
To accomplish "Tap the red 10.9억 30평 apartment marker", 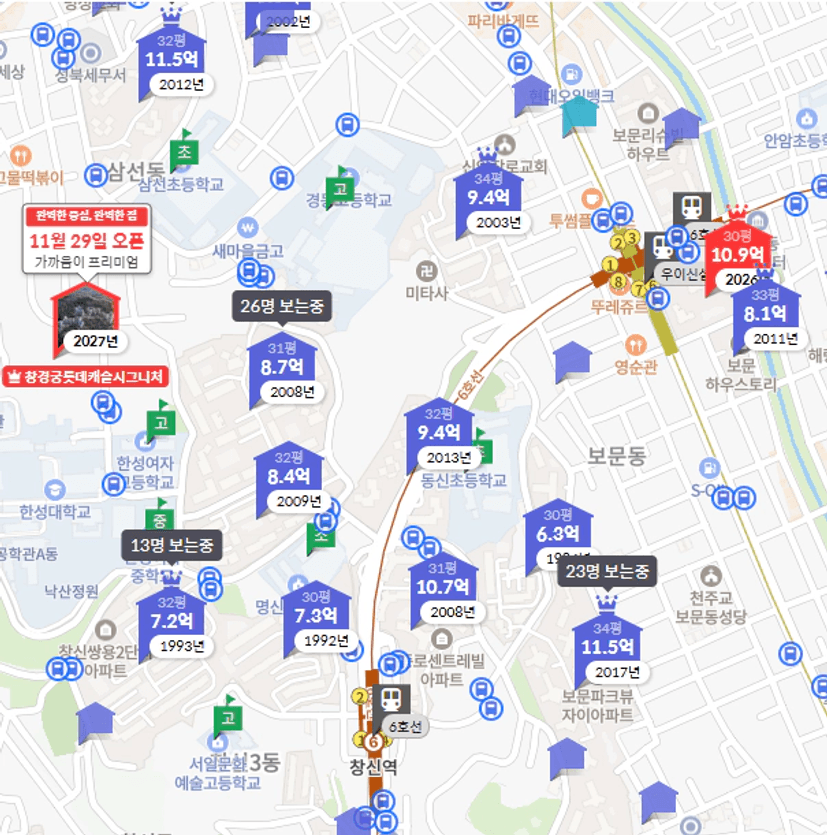I will [735, 254].
